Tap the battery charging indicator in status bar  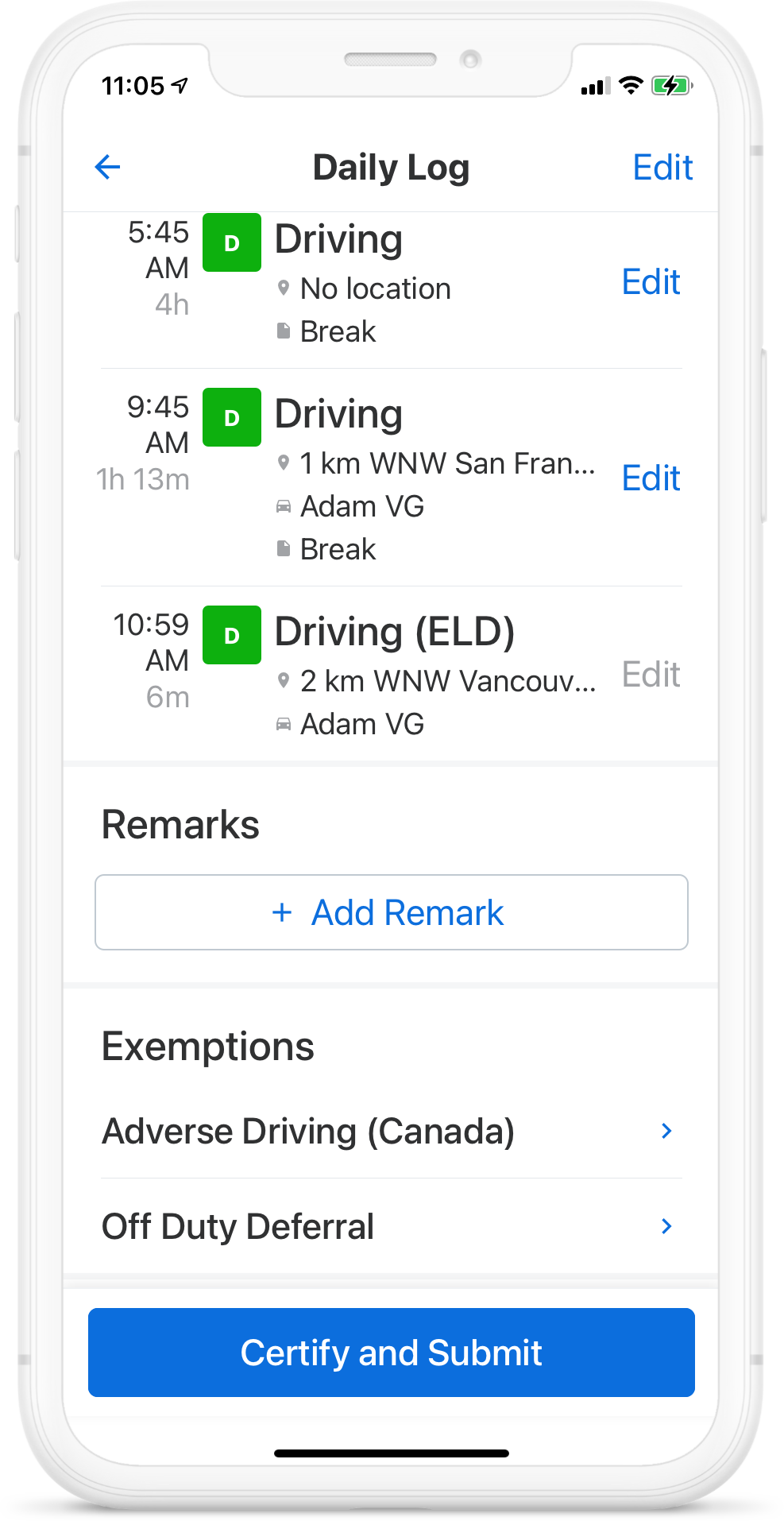(672, 86)
